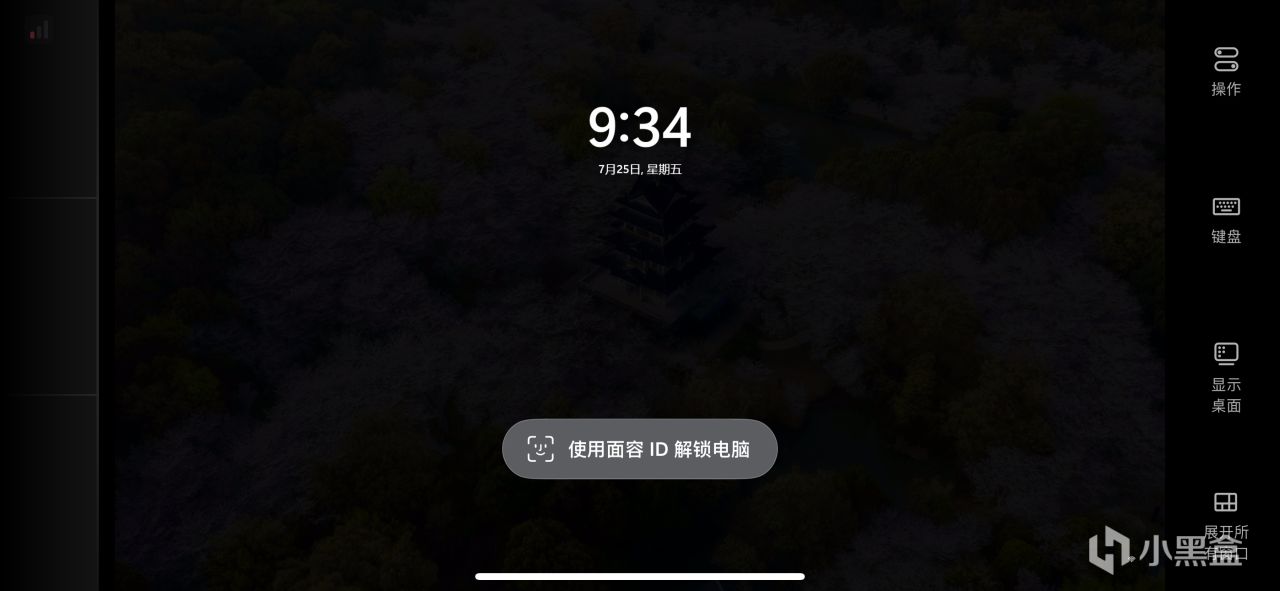
Task: Show the 键盘 on-screen keyboard
Action: (1226, 219)
